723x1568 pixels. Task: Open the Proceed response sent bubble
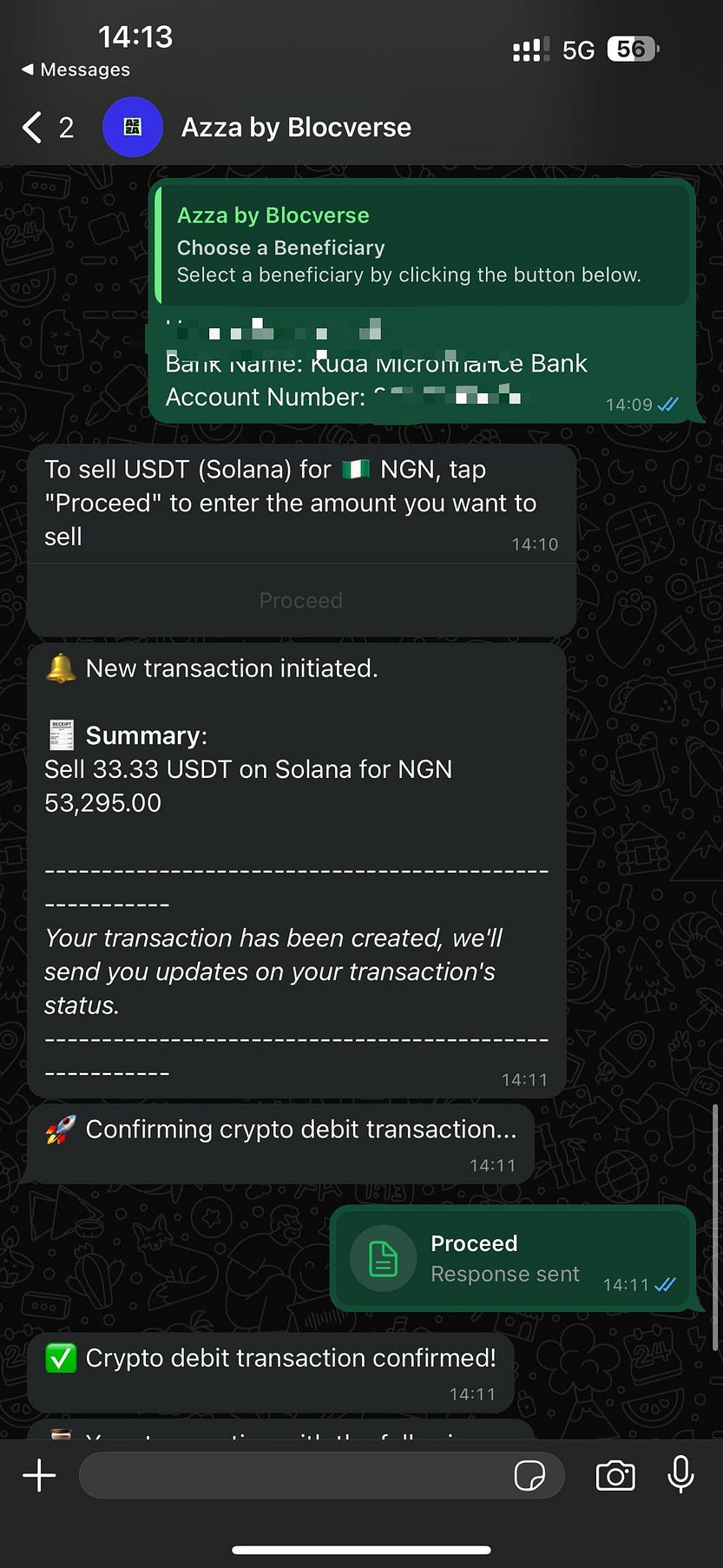tap(512, 1258)
